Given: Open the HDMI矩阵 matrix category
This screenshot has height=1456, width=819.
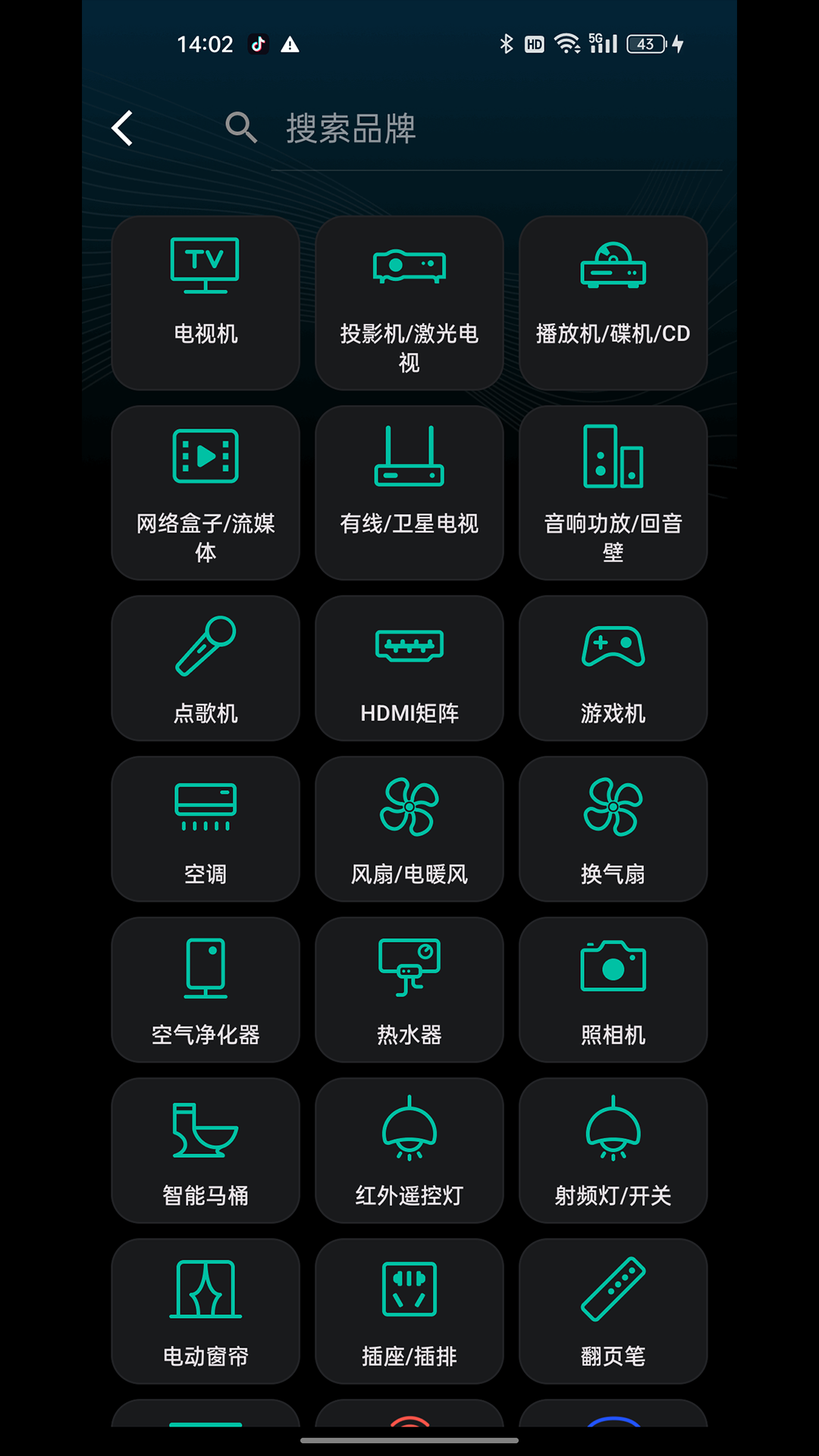Looking at the screenshot, I should [x=409, y=667].
